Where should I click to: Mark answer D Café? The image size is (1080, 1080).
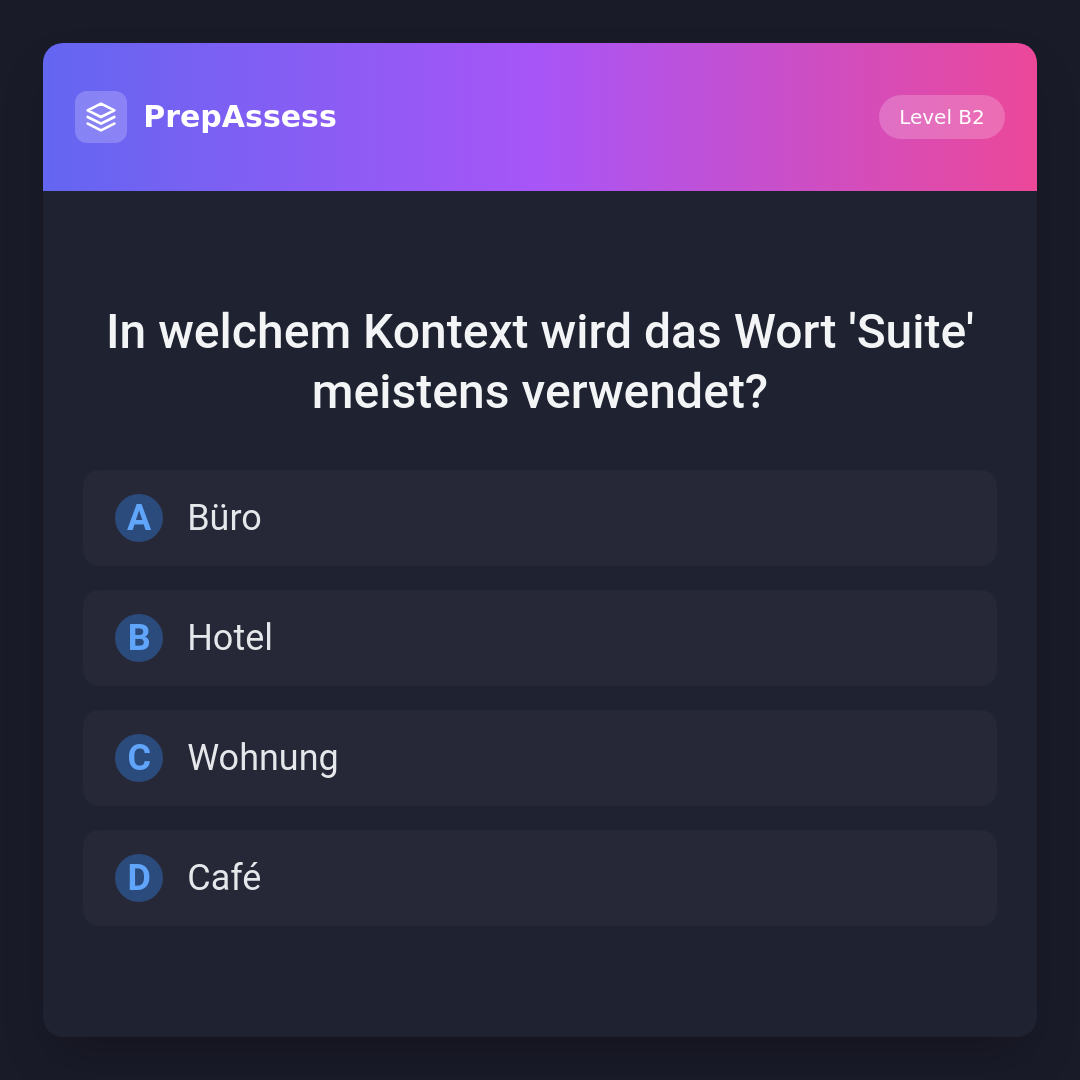[x=540, y=878]
